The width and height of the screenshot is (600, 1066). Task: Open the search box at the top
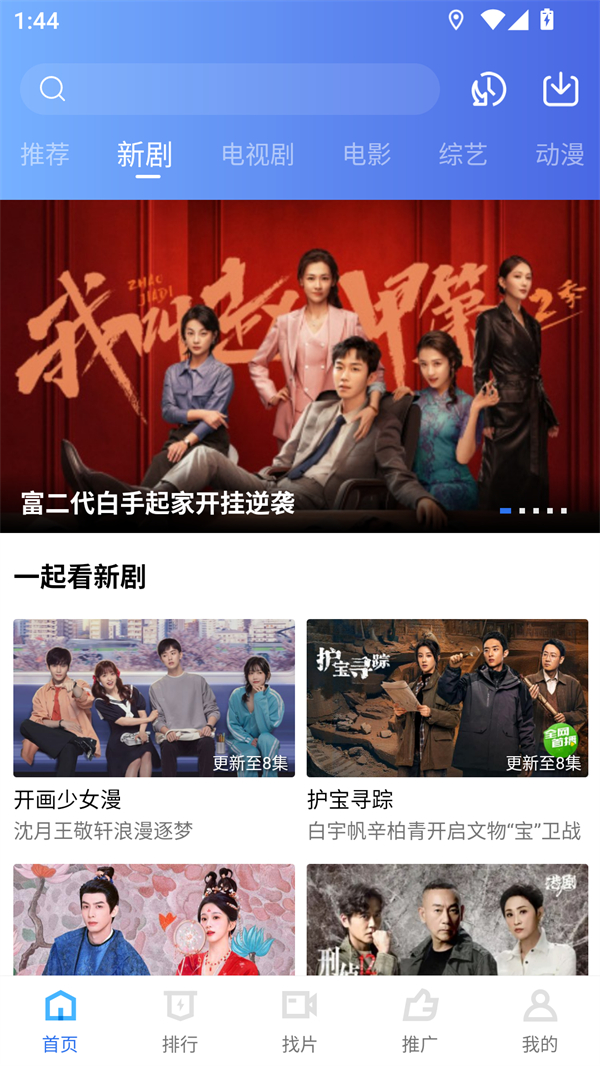[x=230, y=90]
